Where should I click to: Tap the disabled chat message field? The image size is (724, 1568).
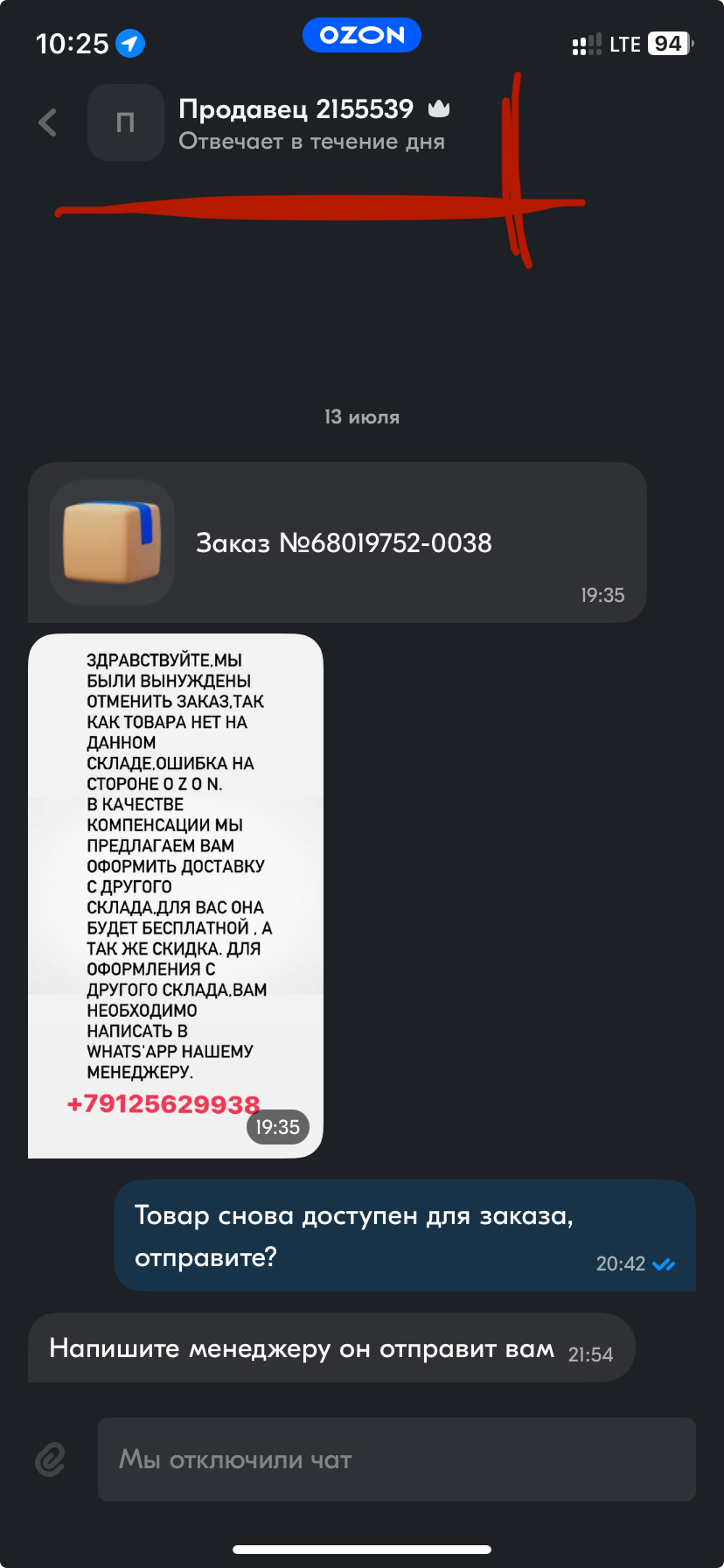pos(396,1459)
